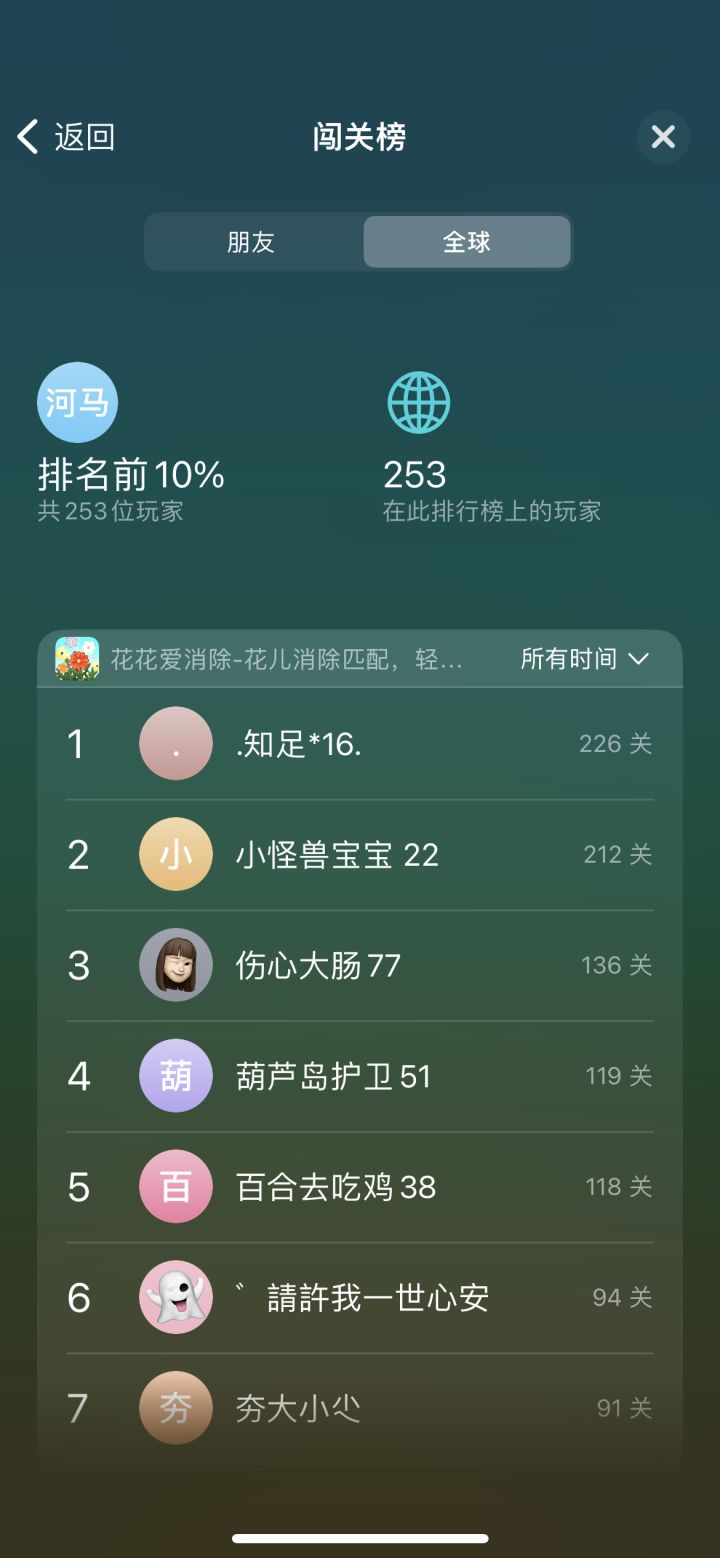Tap the globe icon above player count

(x=418, y=402)
